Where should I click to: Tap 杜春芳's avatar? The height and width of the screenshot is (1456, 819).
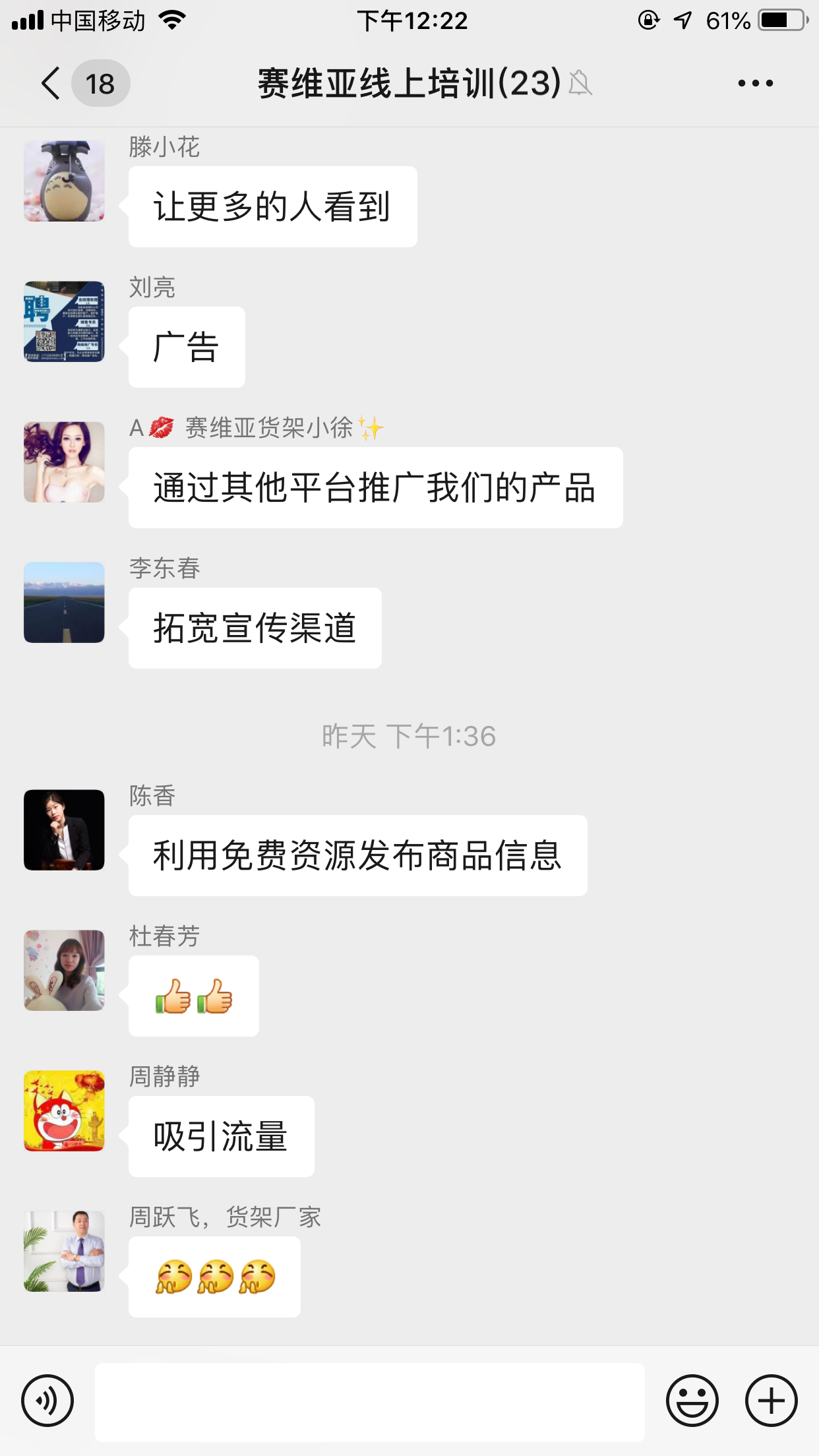click(x=63, y=971)
